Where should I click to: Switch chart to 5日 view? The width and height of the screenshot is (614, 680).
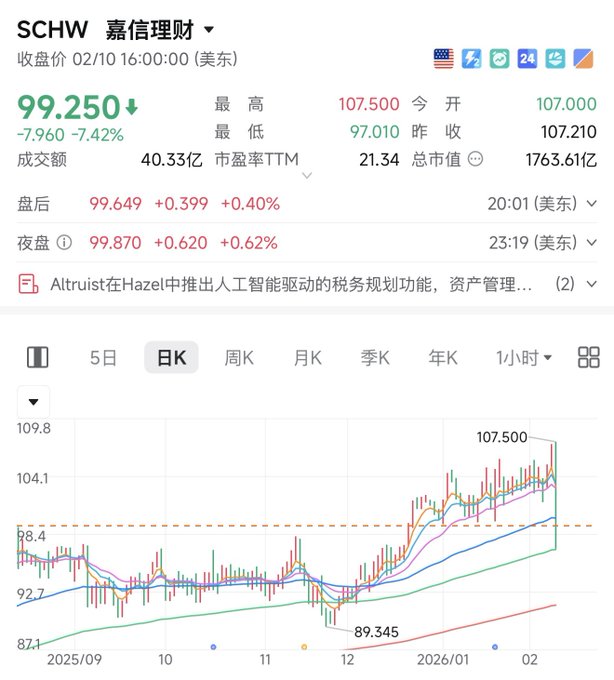103,357
